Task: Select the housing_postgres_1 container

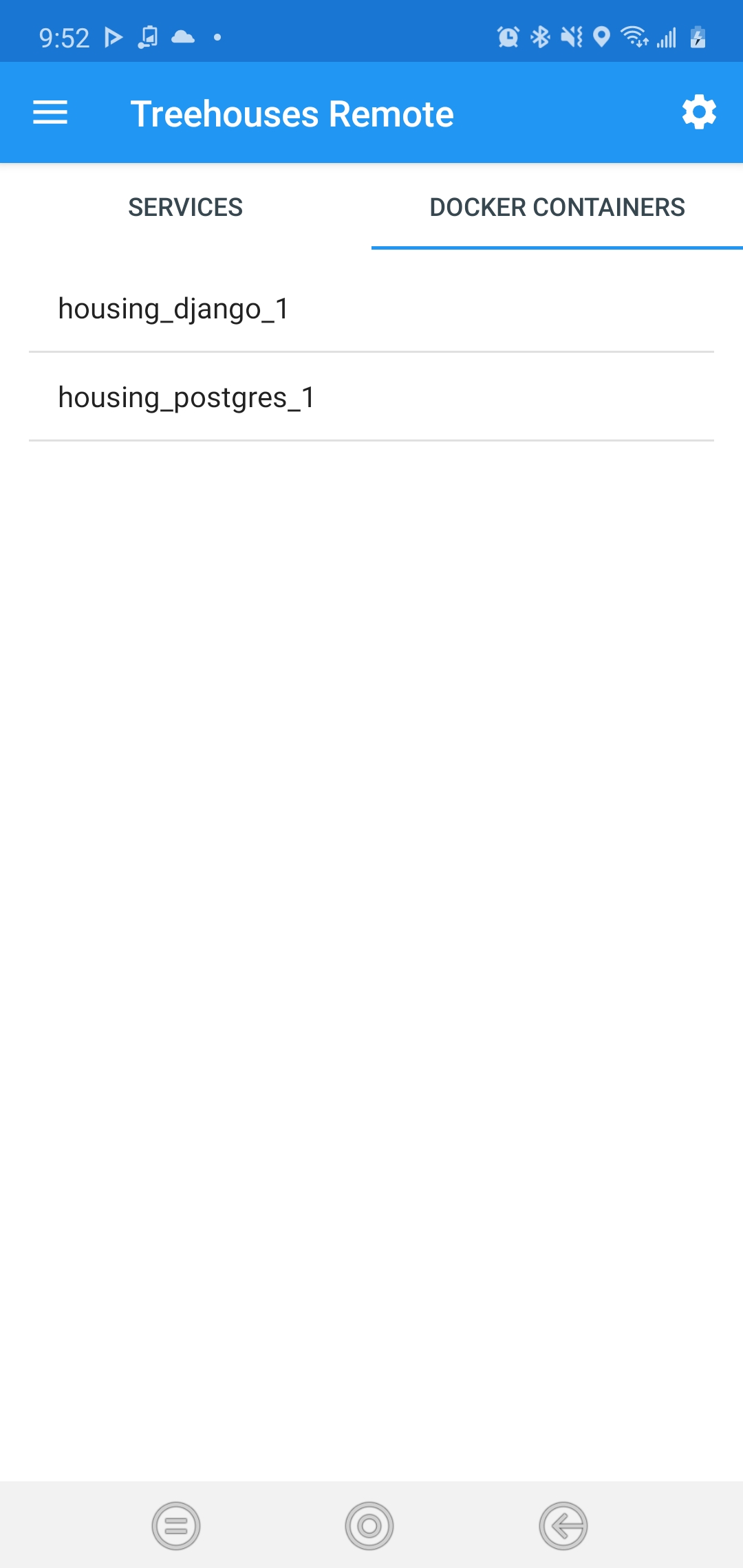Action: (186, 398)
